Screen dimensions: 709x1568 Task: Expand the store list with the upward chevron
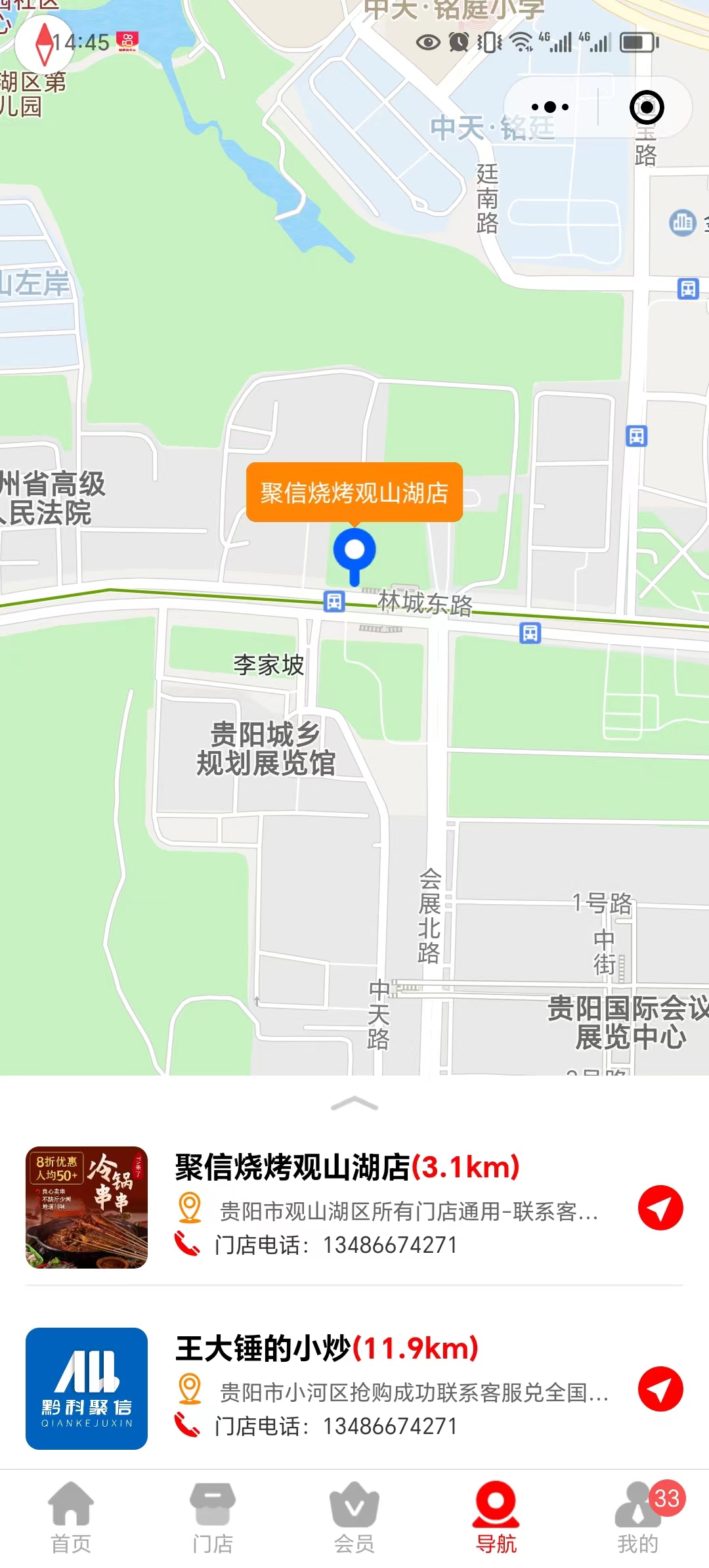(x=354, y=1101)
